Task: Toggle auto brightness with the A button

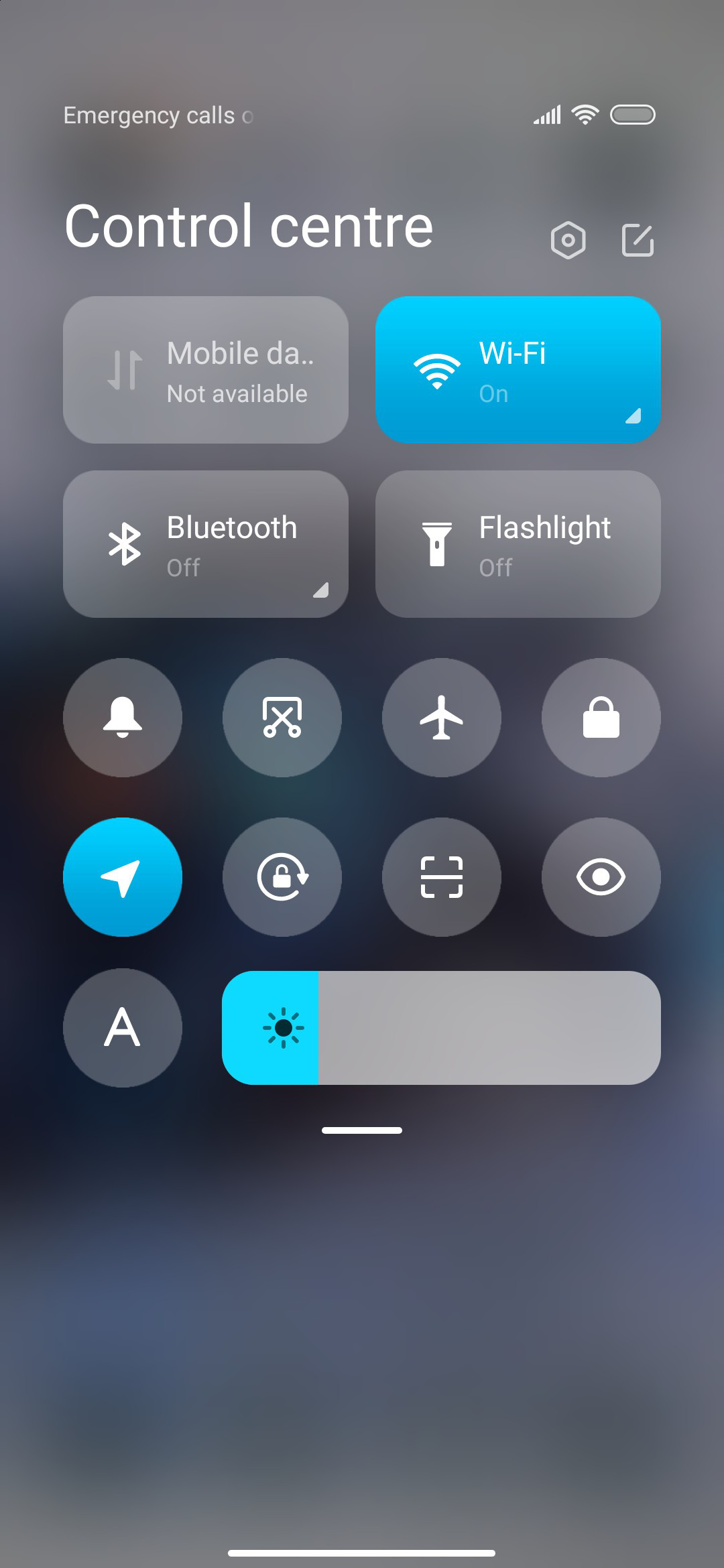Action: point(123,1028)
